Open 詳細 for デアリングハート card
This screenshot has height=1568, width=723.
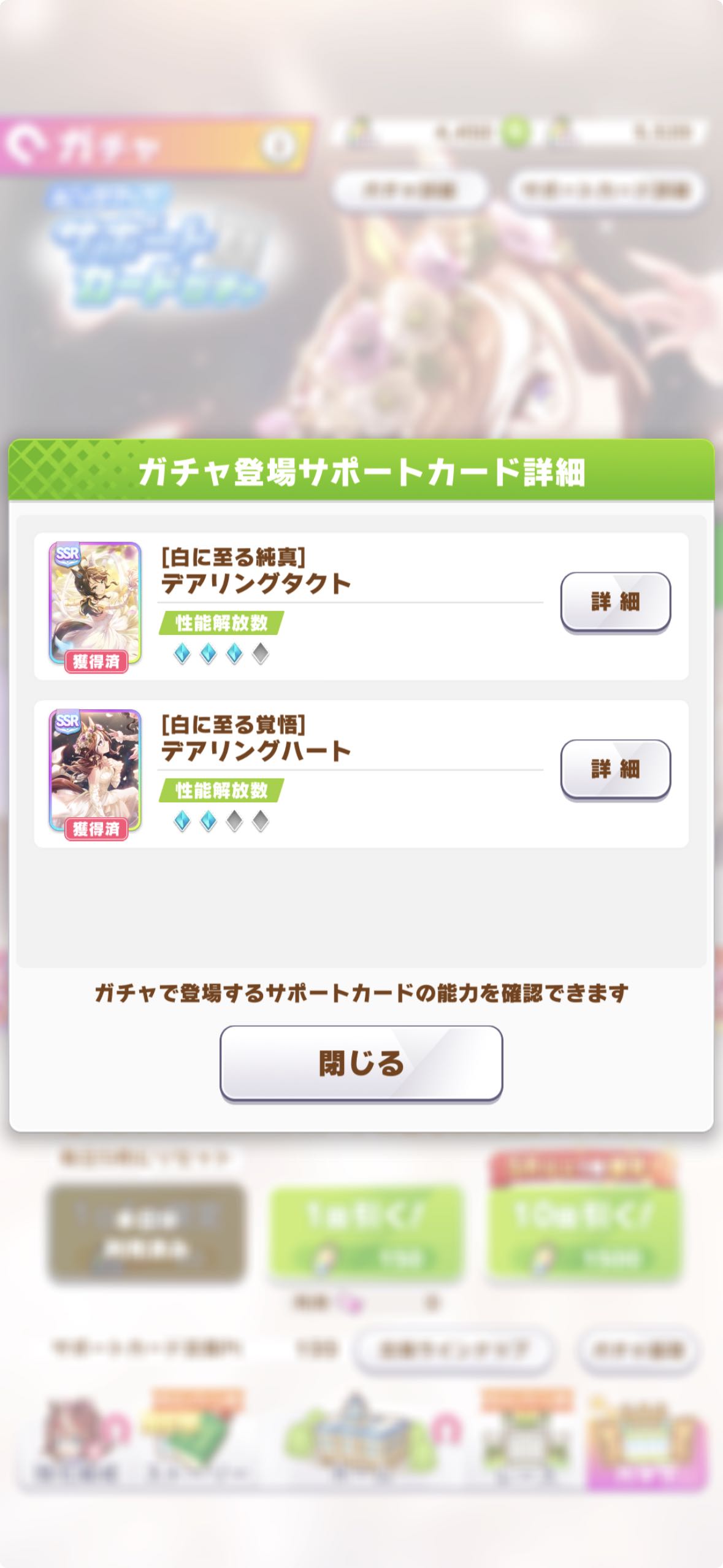(615, 769)
